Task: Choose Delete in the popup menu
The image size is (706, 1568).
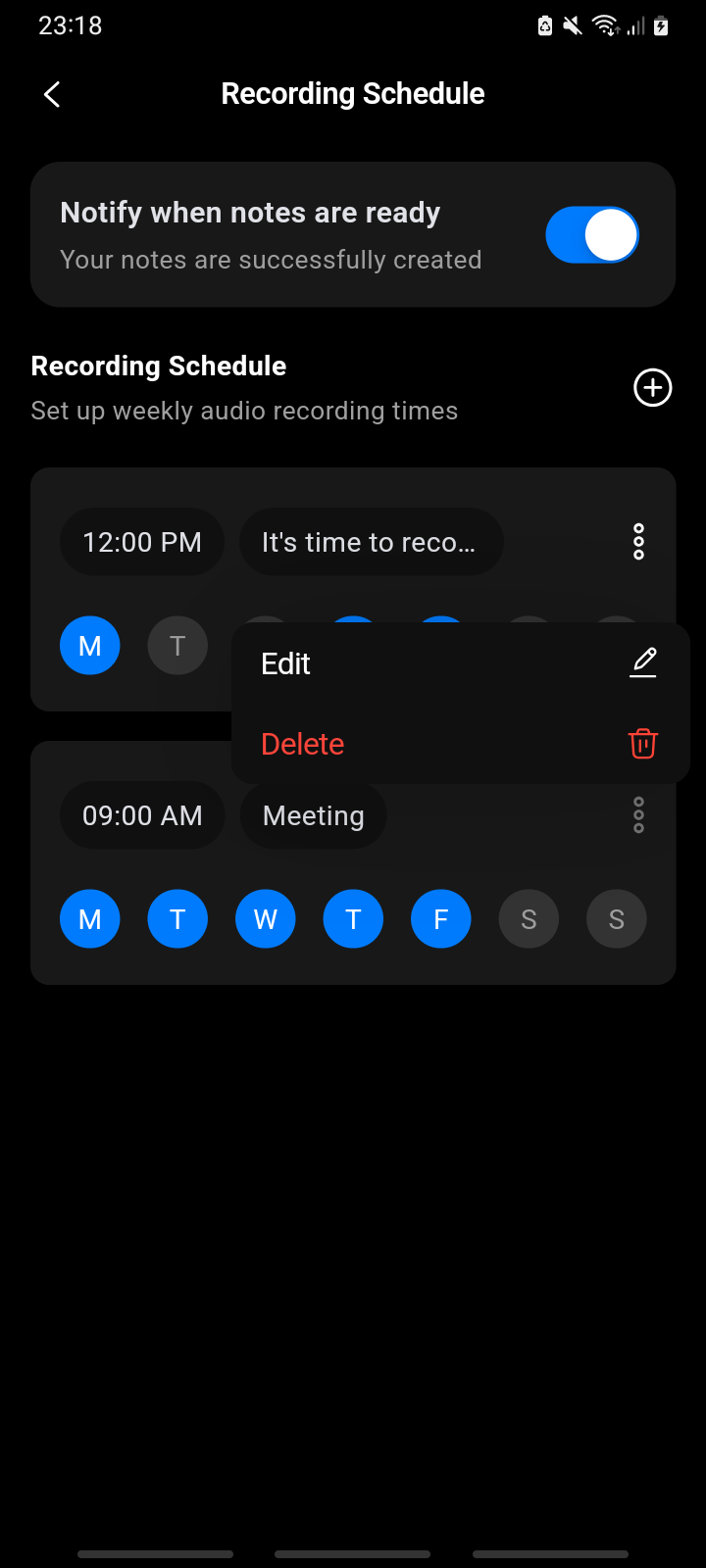Action: pyautogui.click(x=460, y=744)
